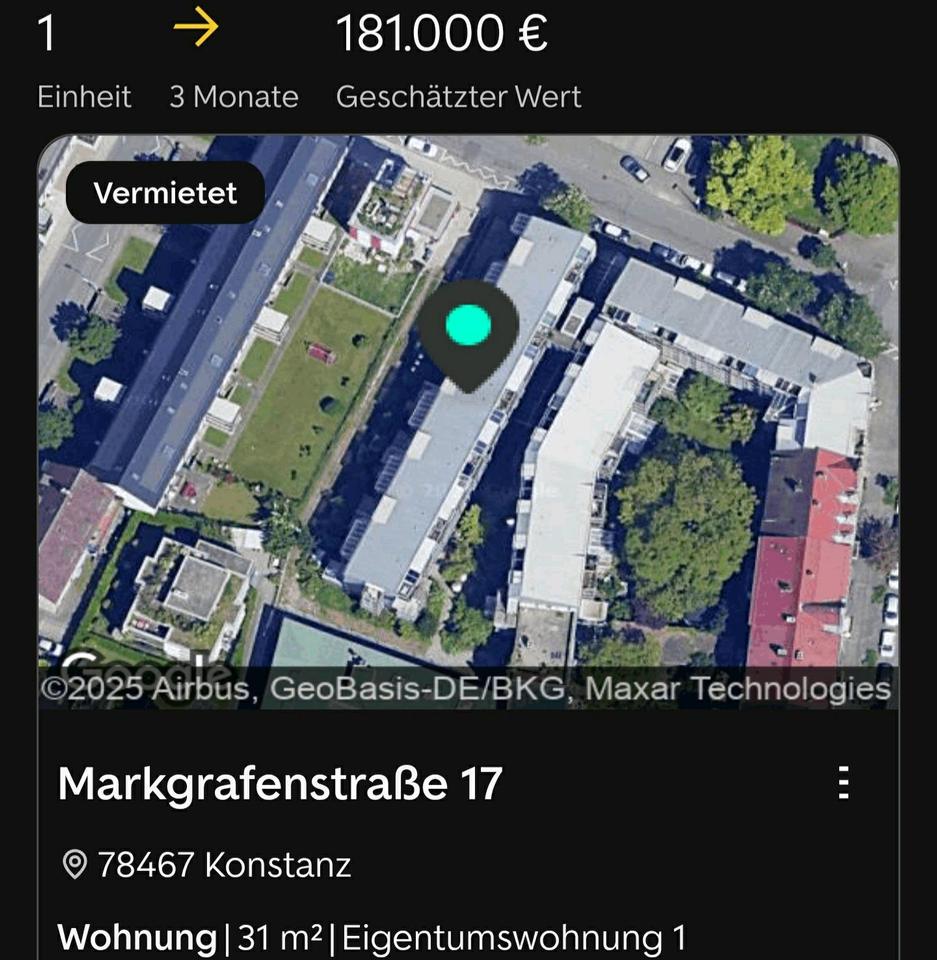Open the Markgrafenstraße 17 property card
The width and height of the screenshot is (937, 960).
(280, 784)
